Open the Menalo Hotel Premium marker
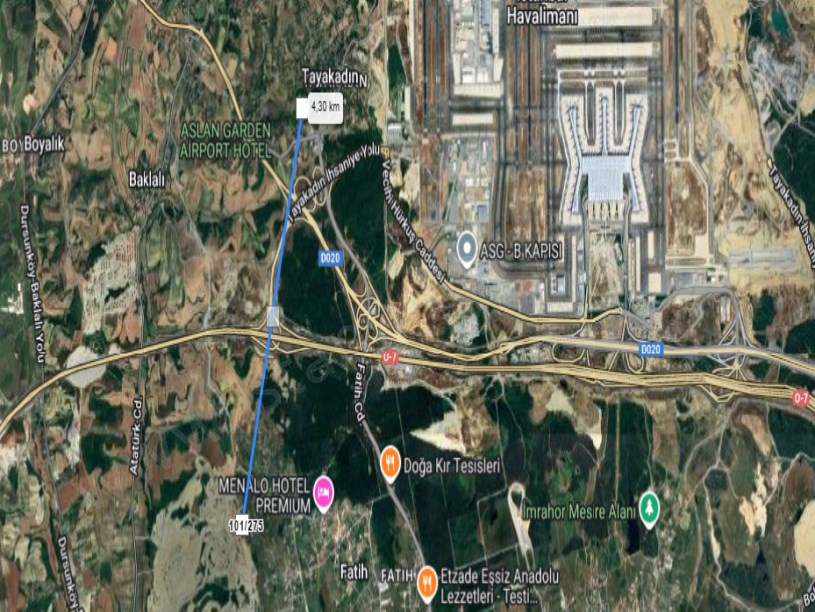The width and height of the screenshot is (815, 612). tap(322, 492)
